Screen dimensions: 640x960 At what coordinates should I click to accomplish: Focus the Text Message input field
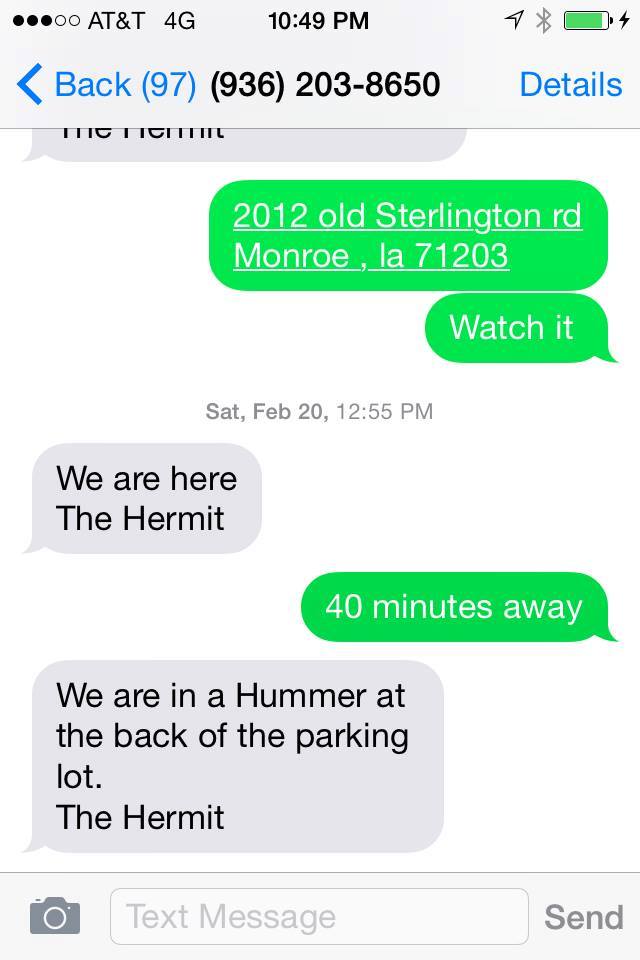click(318, 916)
